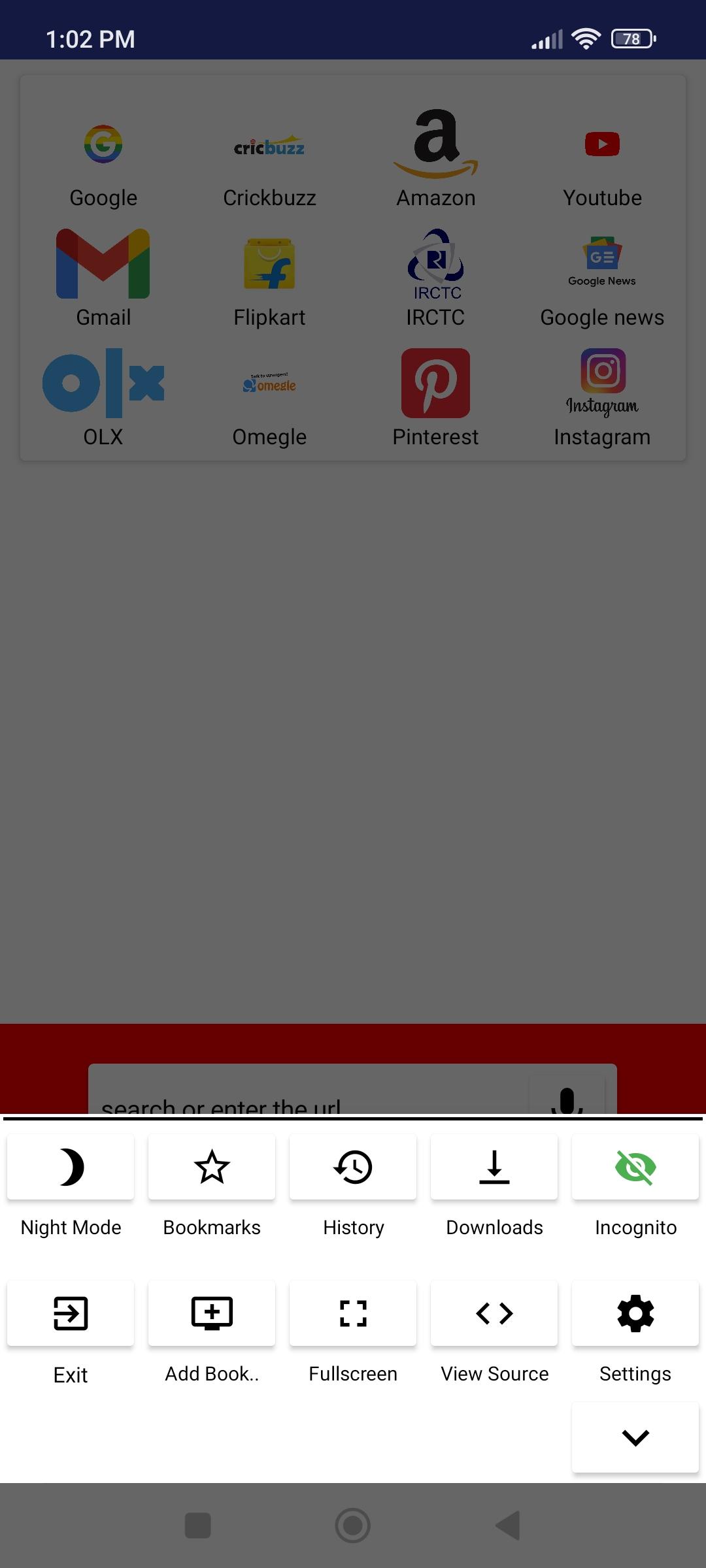Open browsing History
This screenshot has width=706, height=1568.
point(353,1167)
